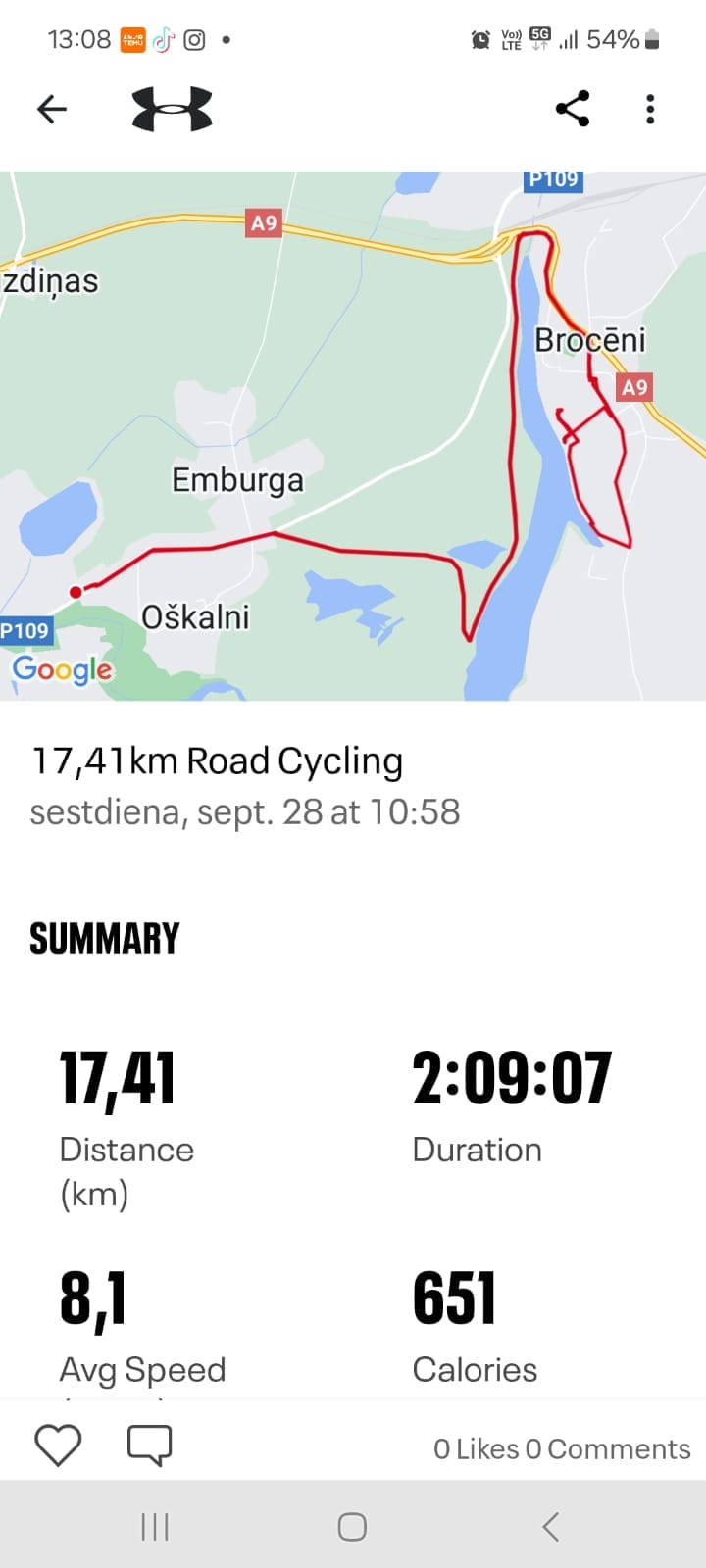This screenshot has height=1568, width=706.
Task: Share this cycling workout
Action: pyautogui.click(x=573, y=109)
